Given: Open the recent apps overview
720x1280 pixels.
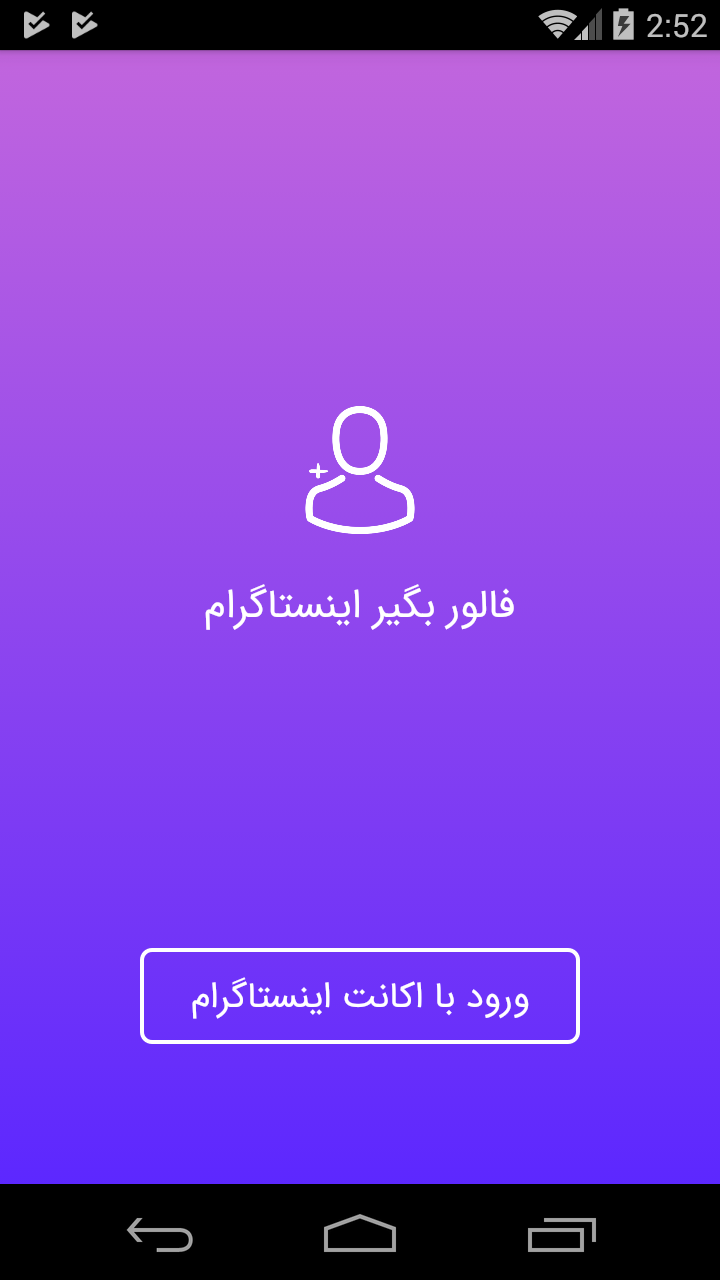Looking at the screenshot, I should click(x=562, y=1234).
